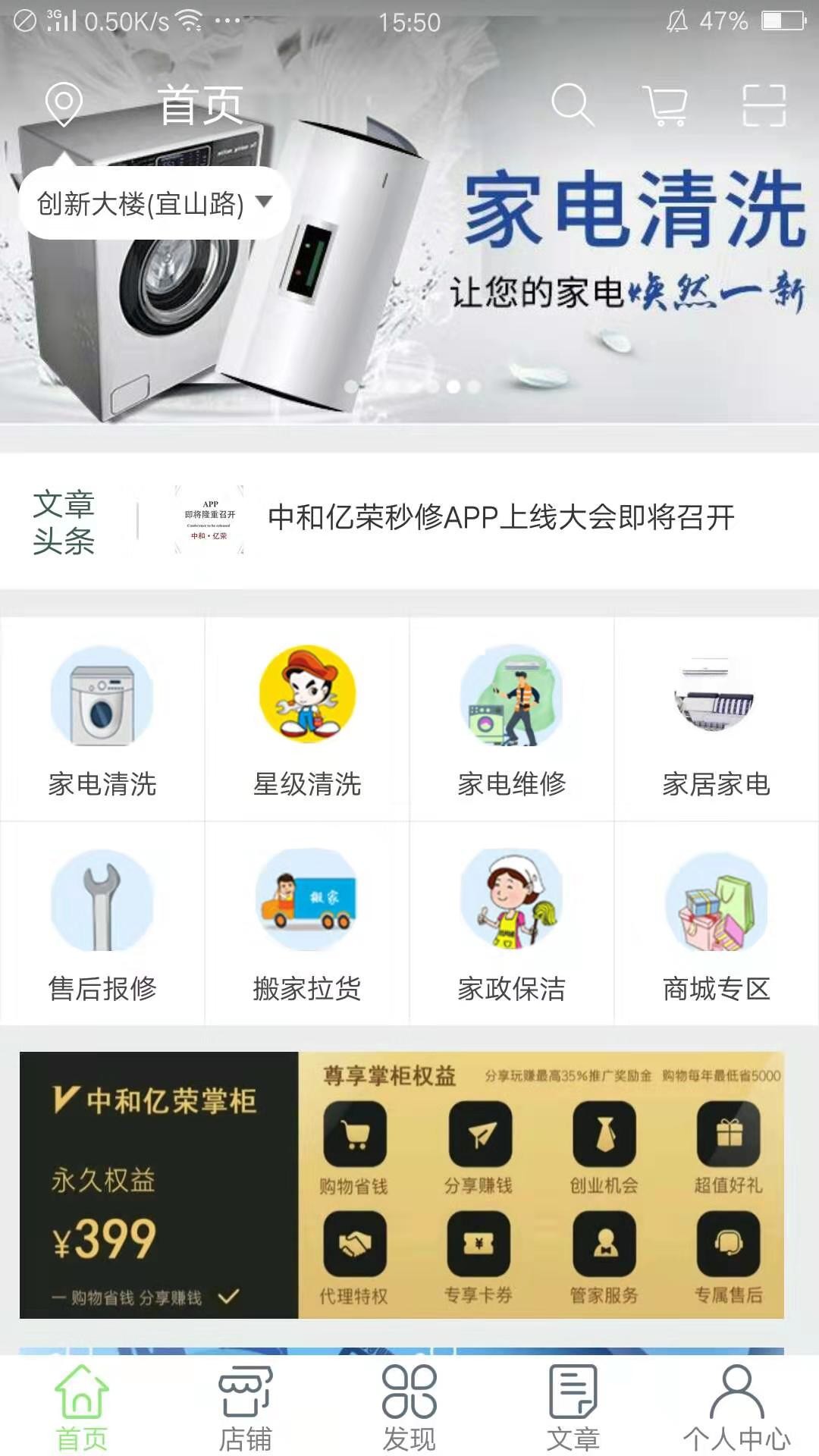This screenshot has width=819, height=1456.
Task: Open the 个人中心 tab
Action: [736, 1407]
